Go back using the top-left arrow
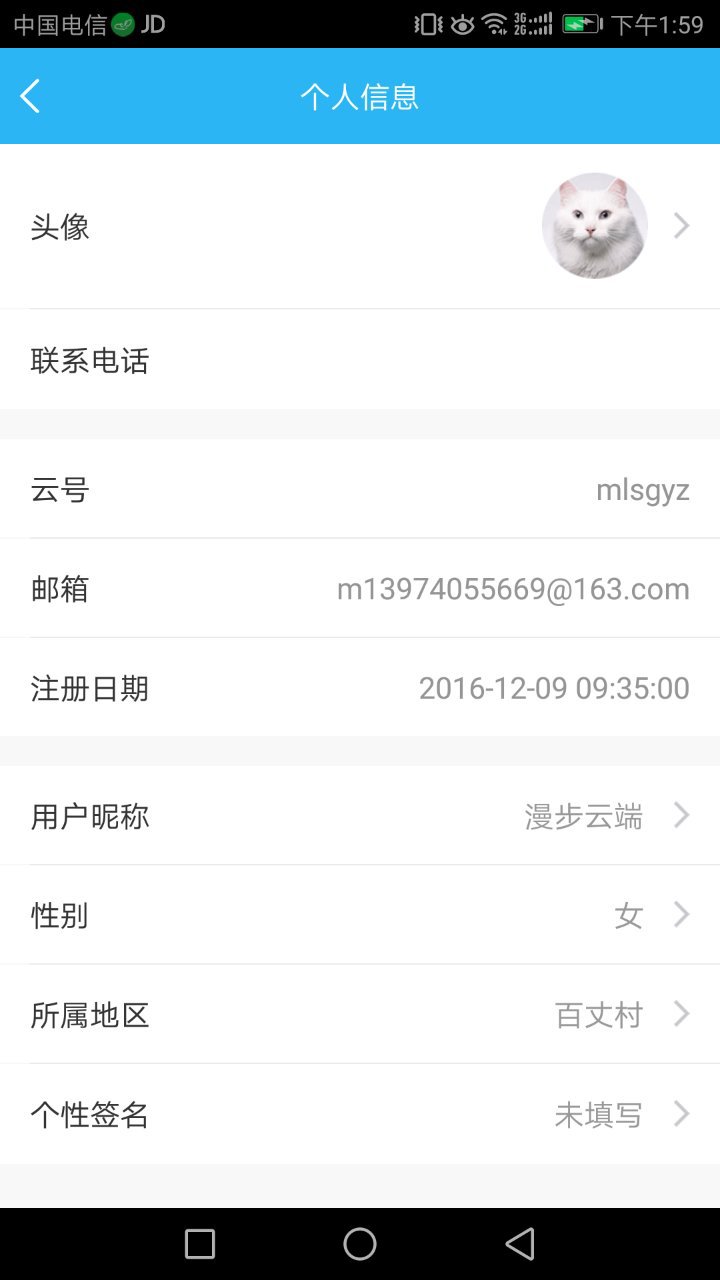 pyautogui.click(x=30, y=96)
